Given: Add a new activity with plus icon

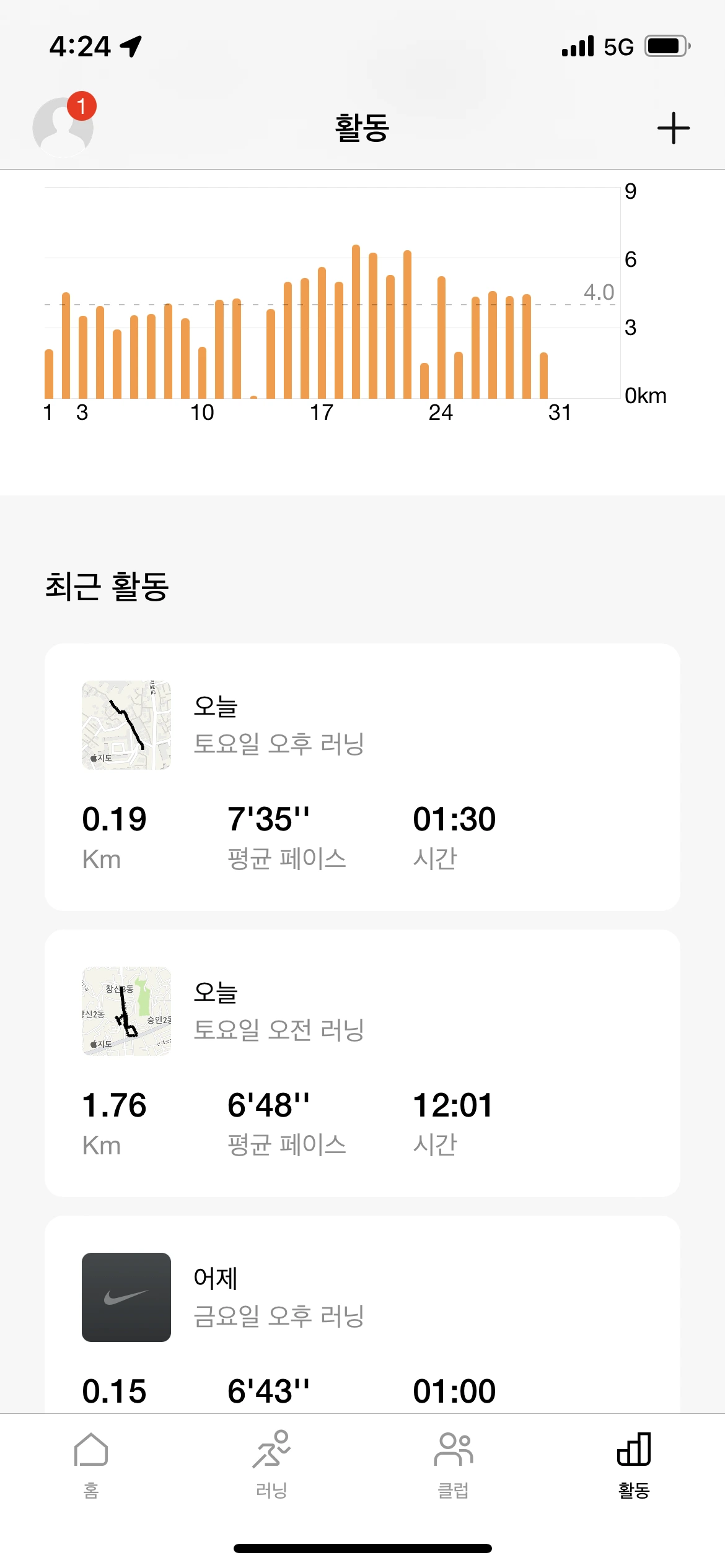Looking at the screenshot, I should [673, 128].
